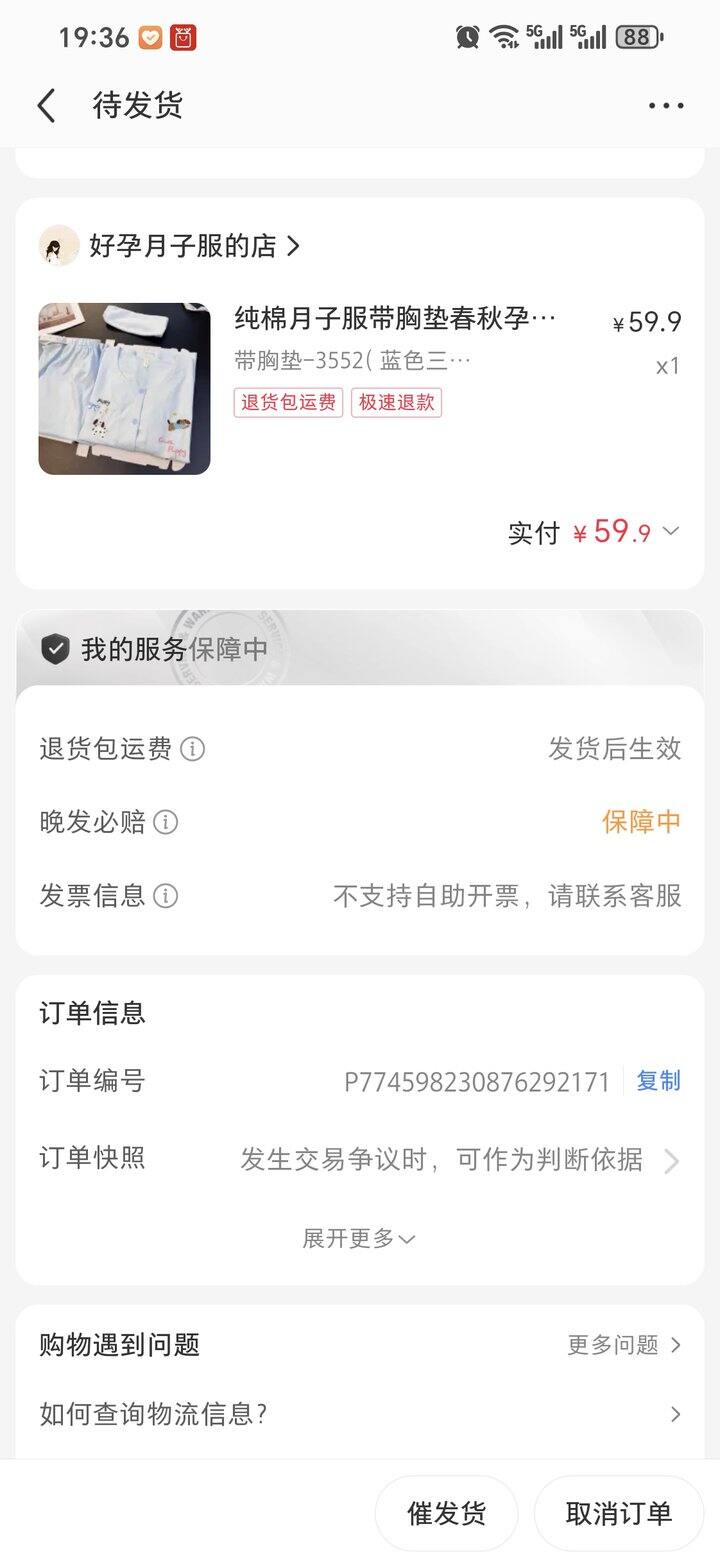Show info for 晚发必赔

[166, 822]
